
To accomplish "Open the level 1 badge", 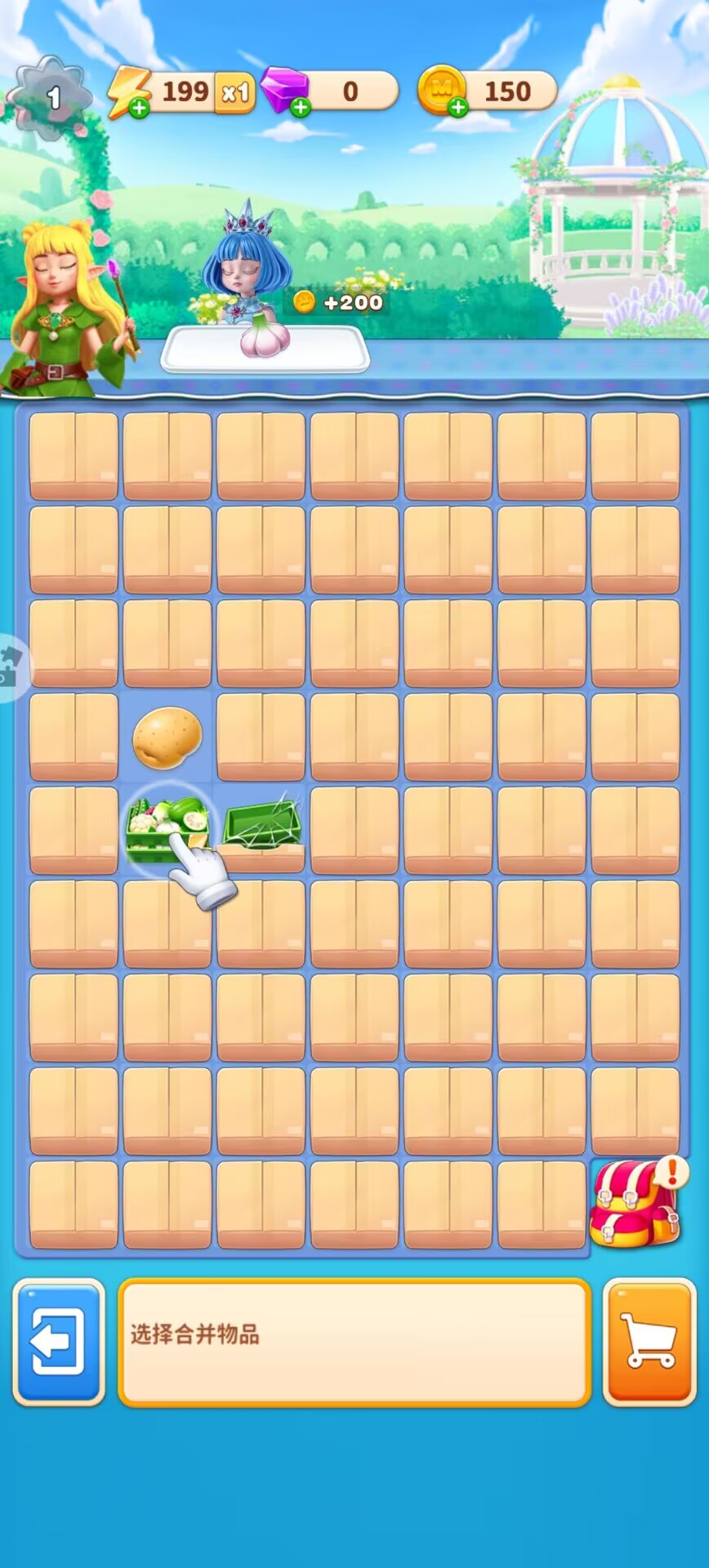I will [51, 98].
